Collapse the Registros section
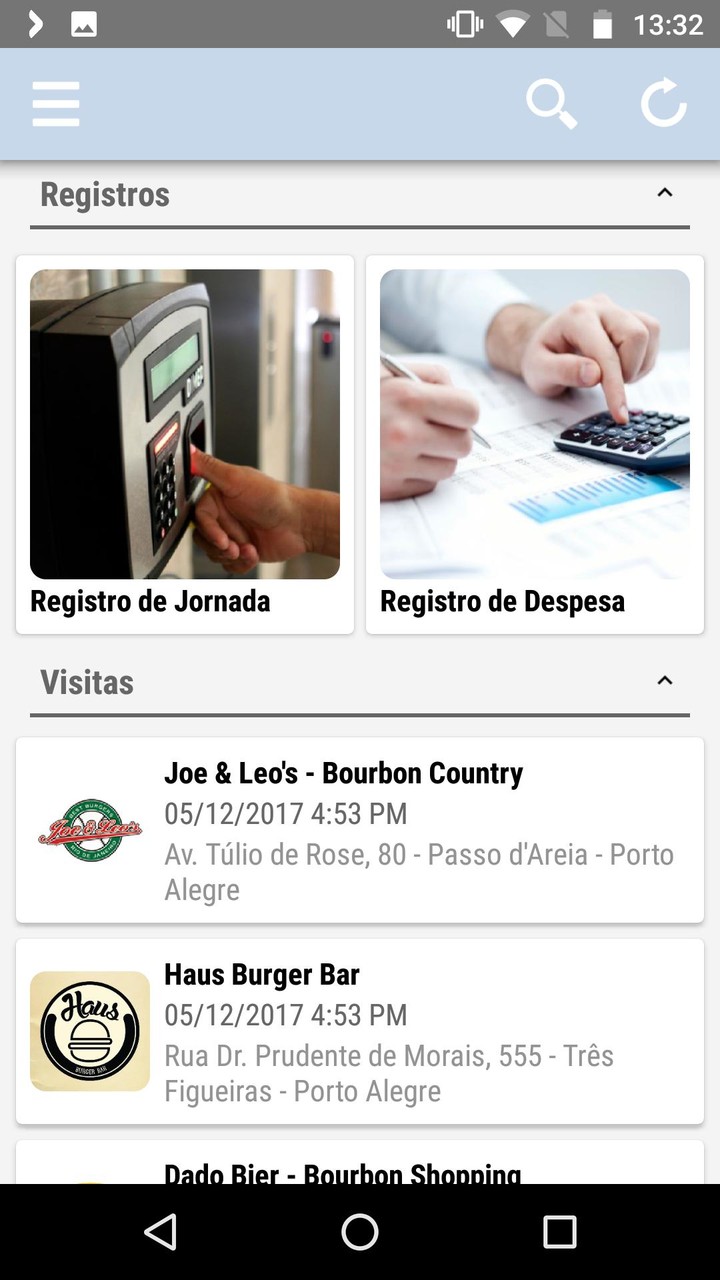This screenshot has width=720, height=1280. click(x=664, y=193)
